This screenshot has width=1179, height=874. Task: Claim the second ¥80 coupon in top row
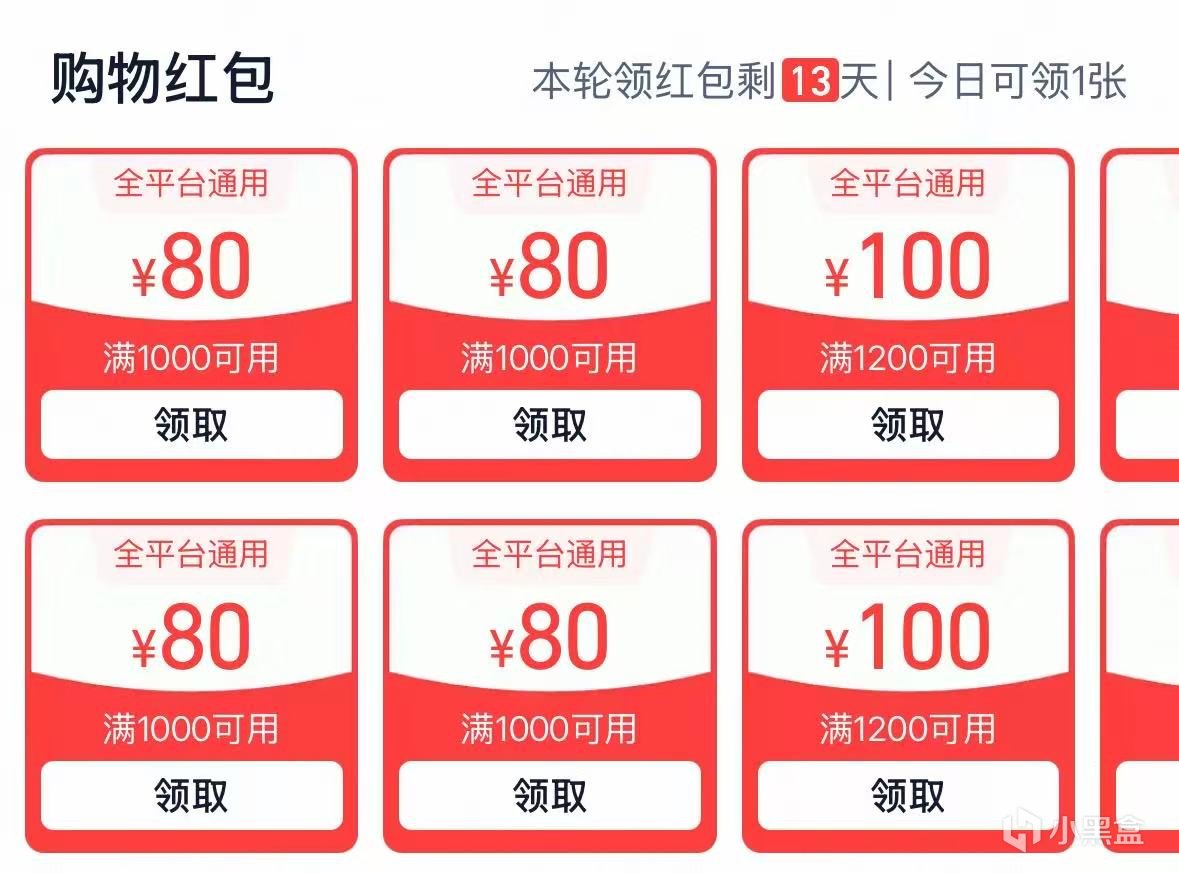click(549, 425)
